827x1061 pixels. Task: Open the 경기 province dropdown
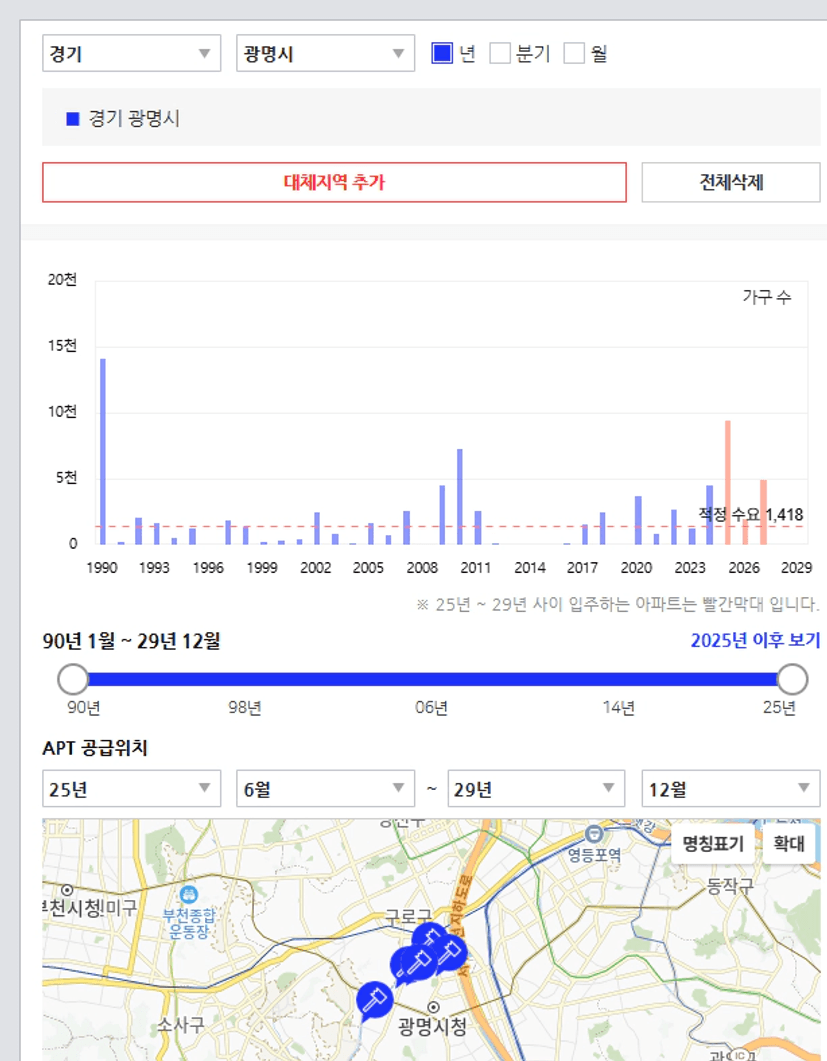(131, 53)
